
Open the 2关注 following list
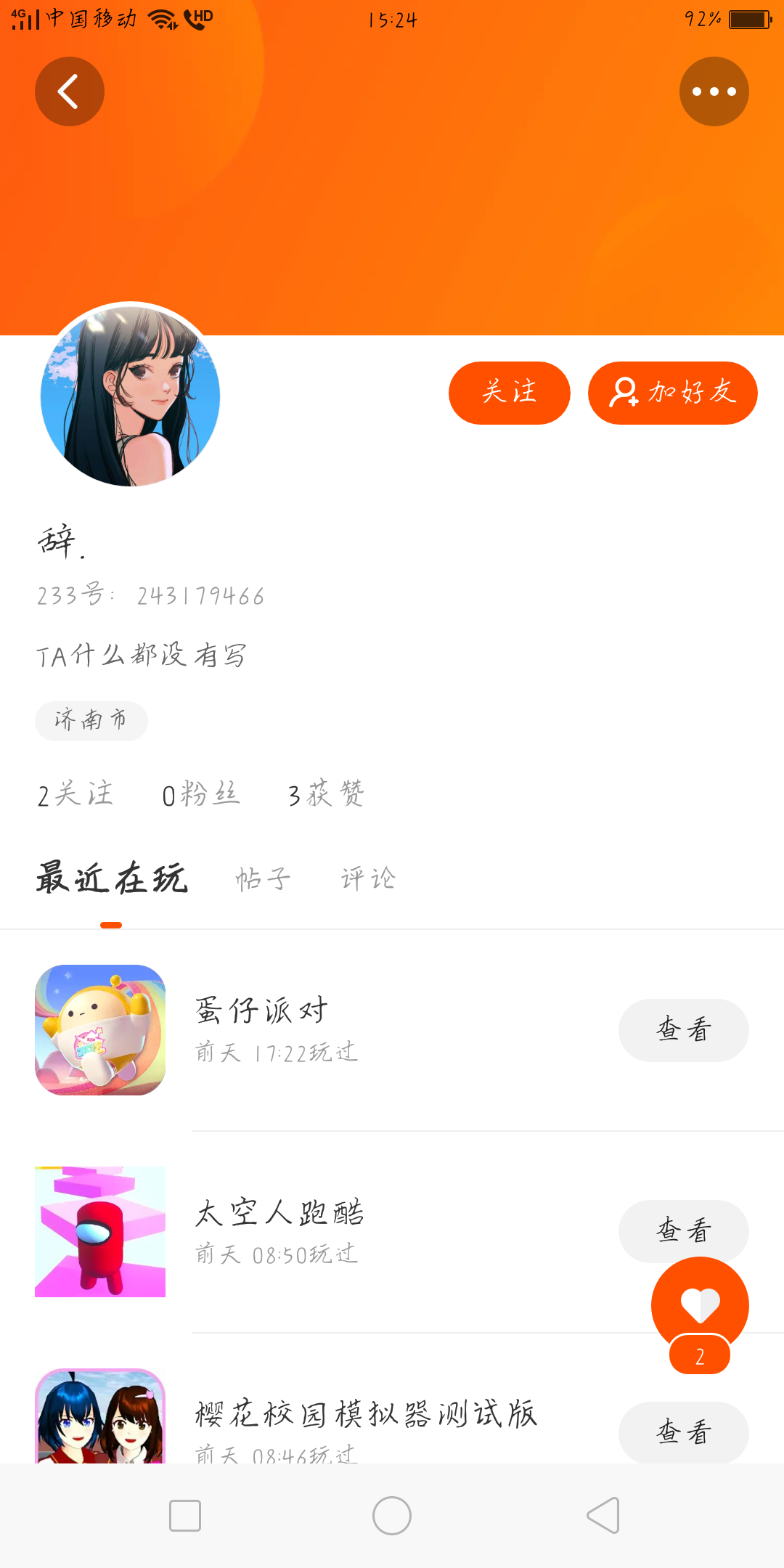coord(75,794)
